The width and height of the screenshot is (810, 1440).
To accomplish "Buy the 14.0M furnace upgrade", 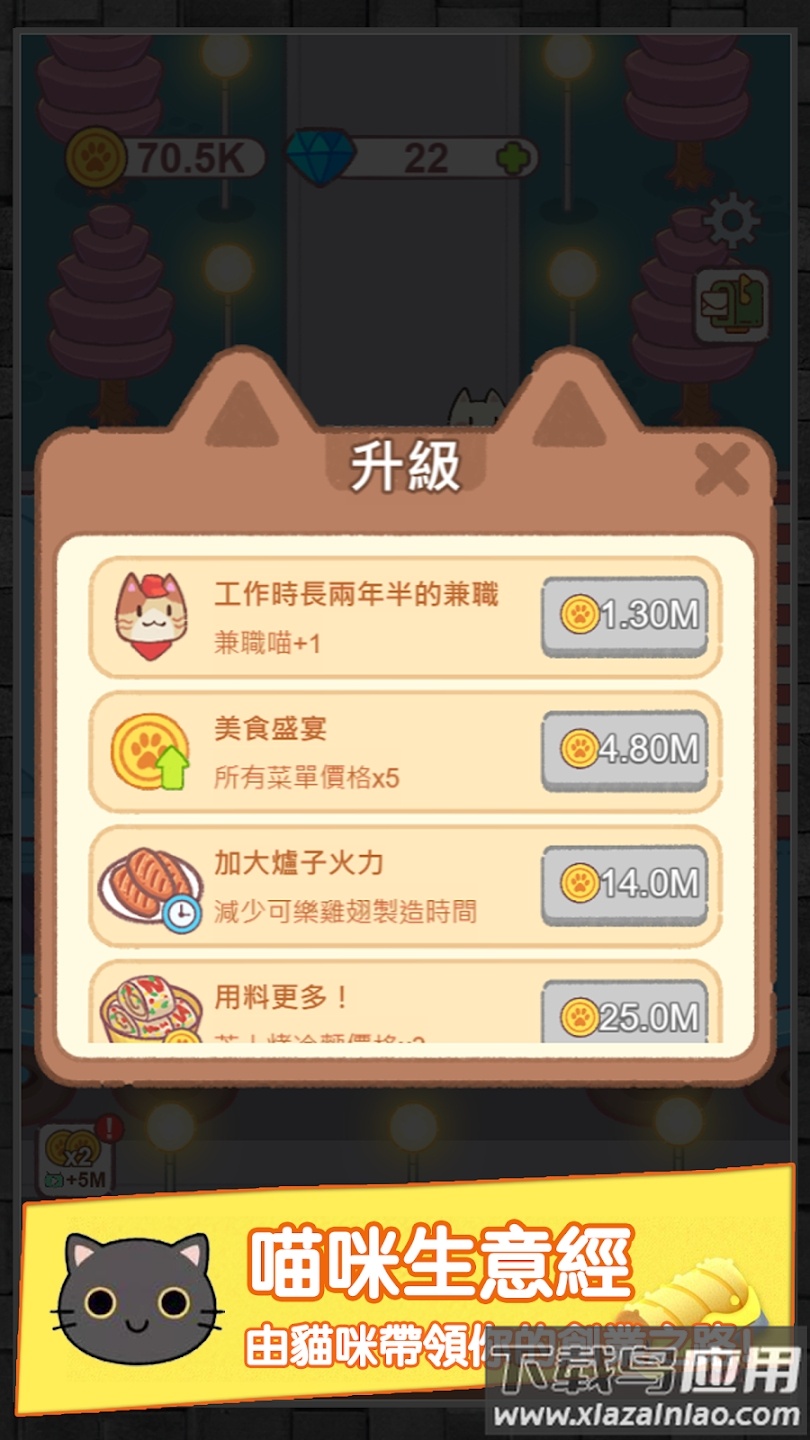I will click(623, 884).
